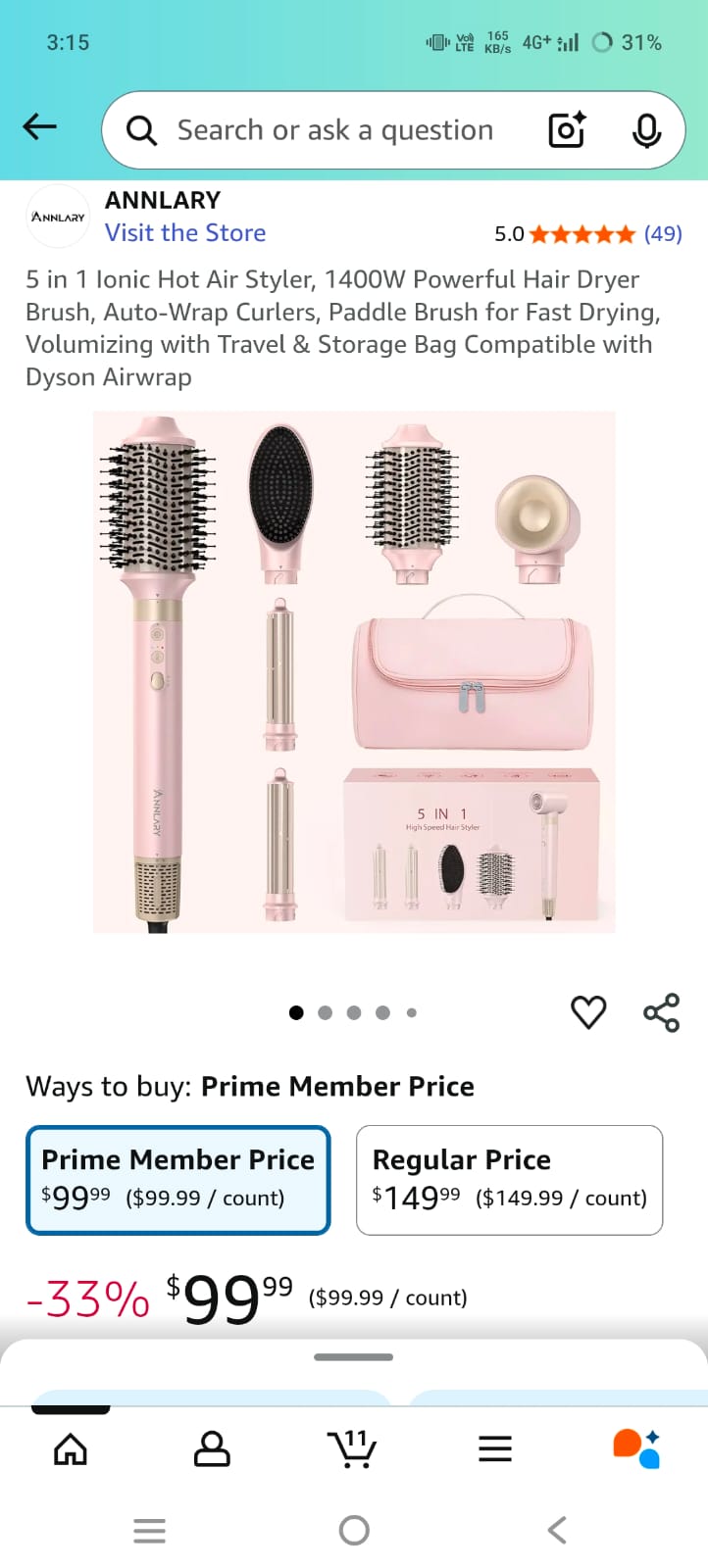Open the 49 customer ratings
Image resolution: width=708 pixels, height=1568 pixels.
[x=662, y=234]
